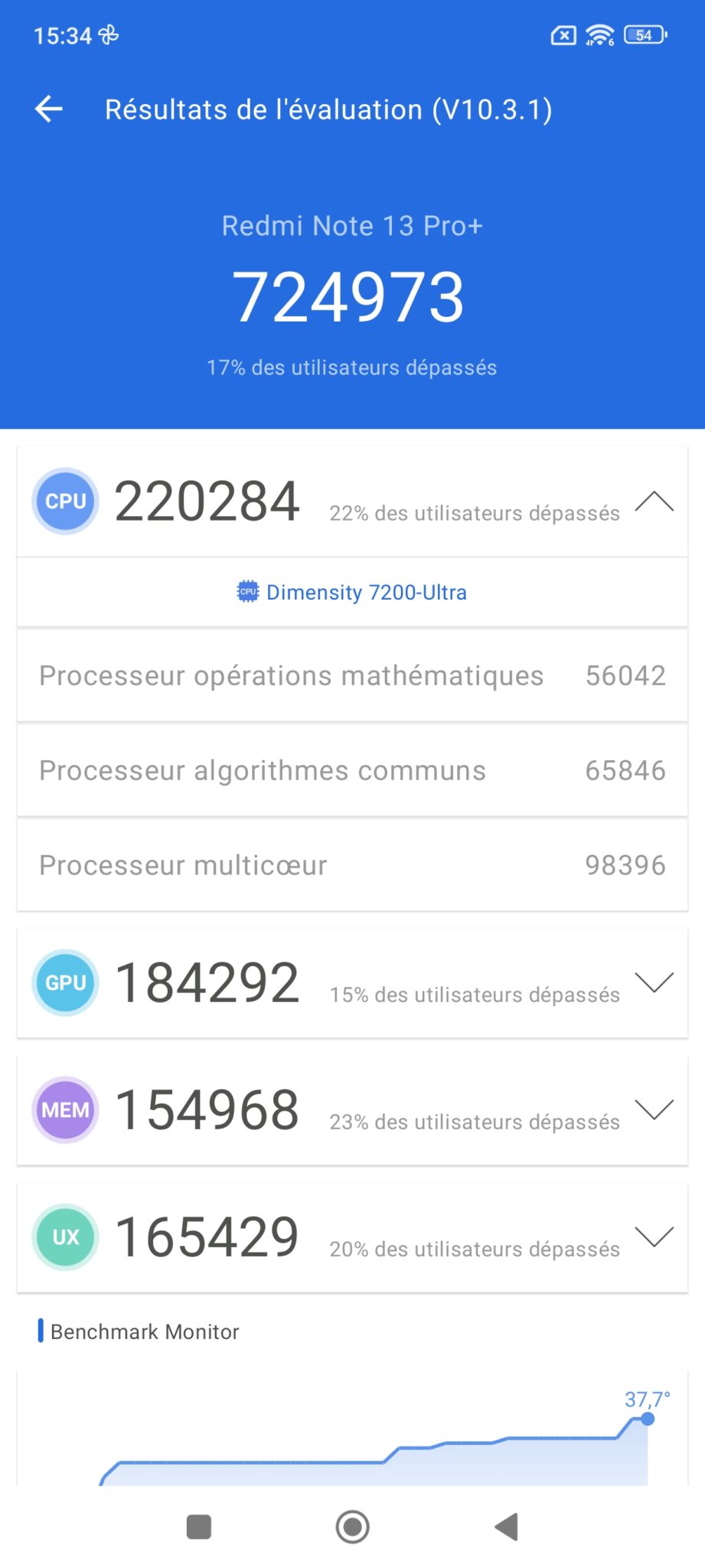
Task: Tap the system home button
Action: [x=352, y=1527]
